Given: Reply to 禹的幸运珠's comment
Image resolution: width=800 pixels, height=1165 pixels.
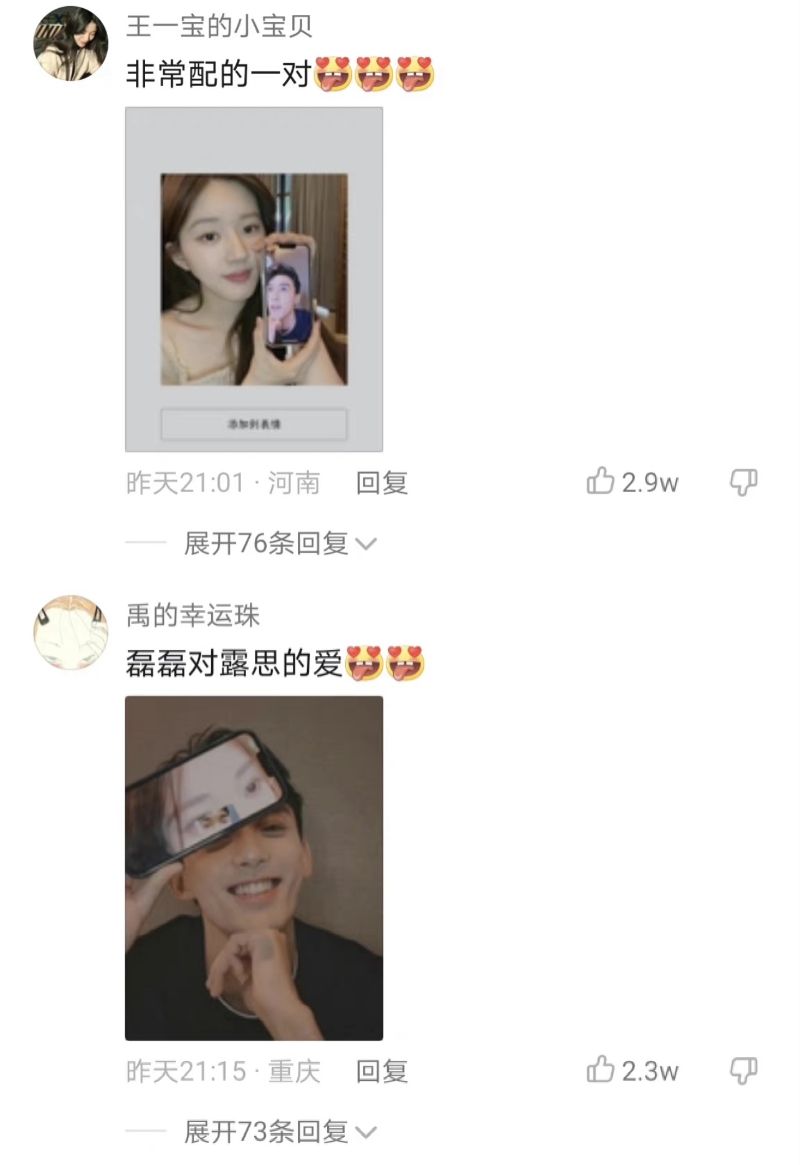Looking at the screenshot, I should (x=382, y=1071).
